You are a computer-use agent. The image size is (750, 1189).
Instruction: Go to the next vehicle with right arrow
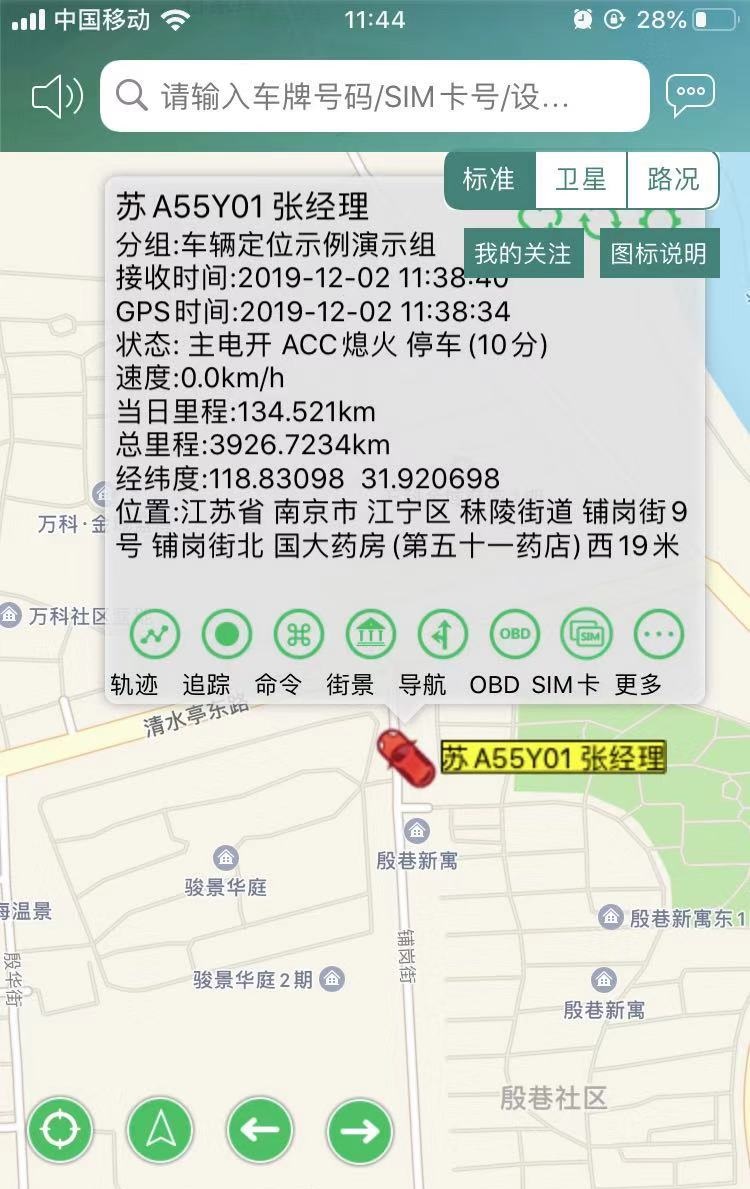click(x=360, y=1131)
